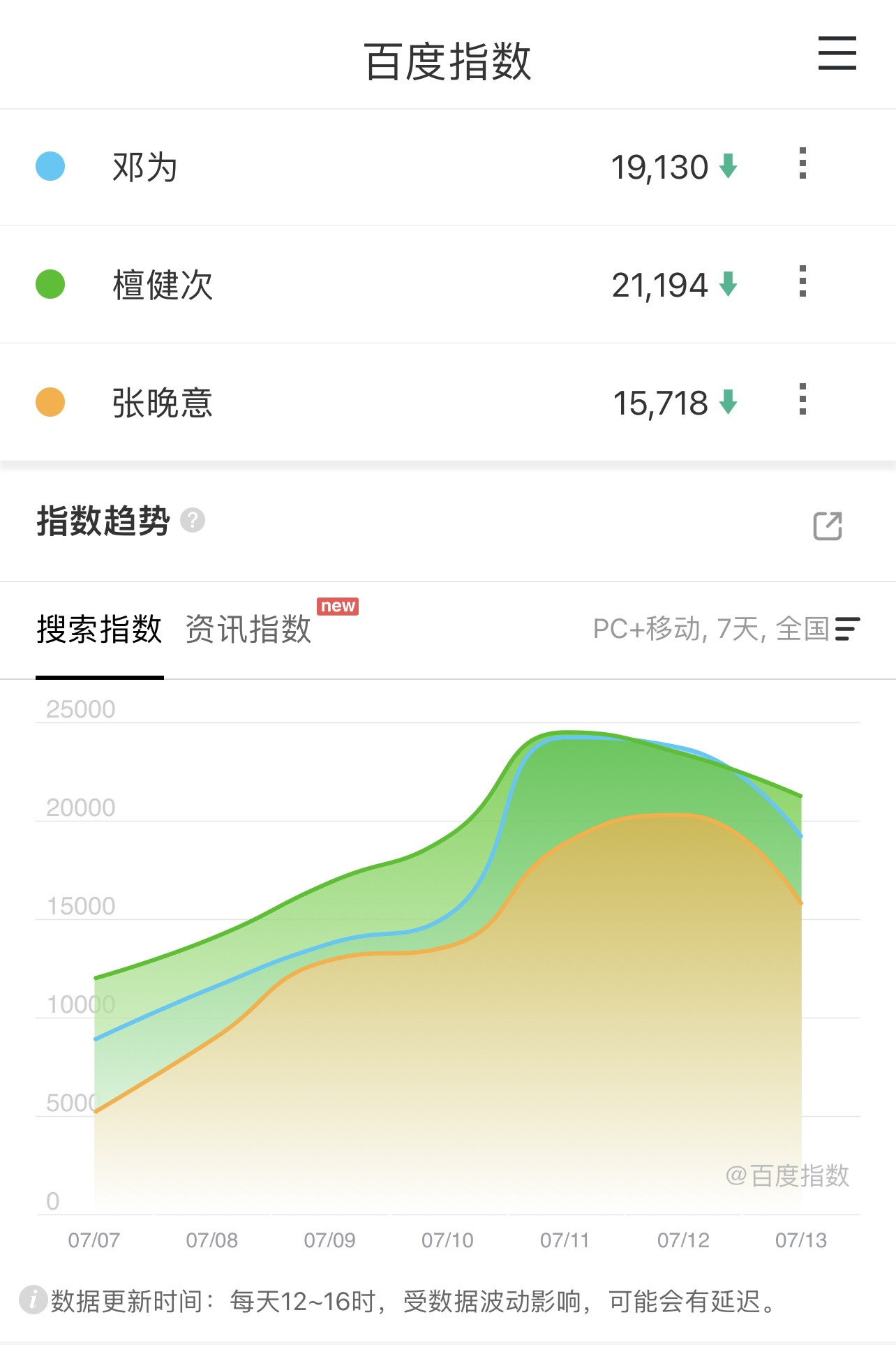Switch to the 搜索指数 tab
Screen dimensions: 896x1345
pyautogui.click(x=99, y=629)
